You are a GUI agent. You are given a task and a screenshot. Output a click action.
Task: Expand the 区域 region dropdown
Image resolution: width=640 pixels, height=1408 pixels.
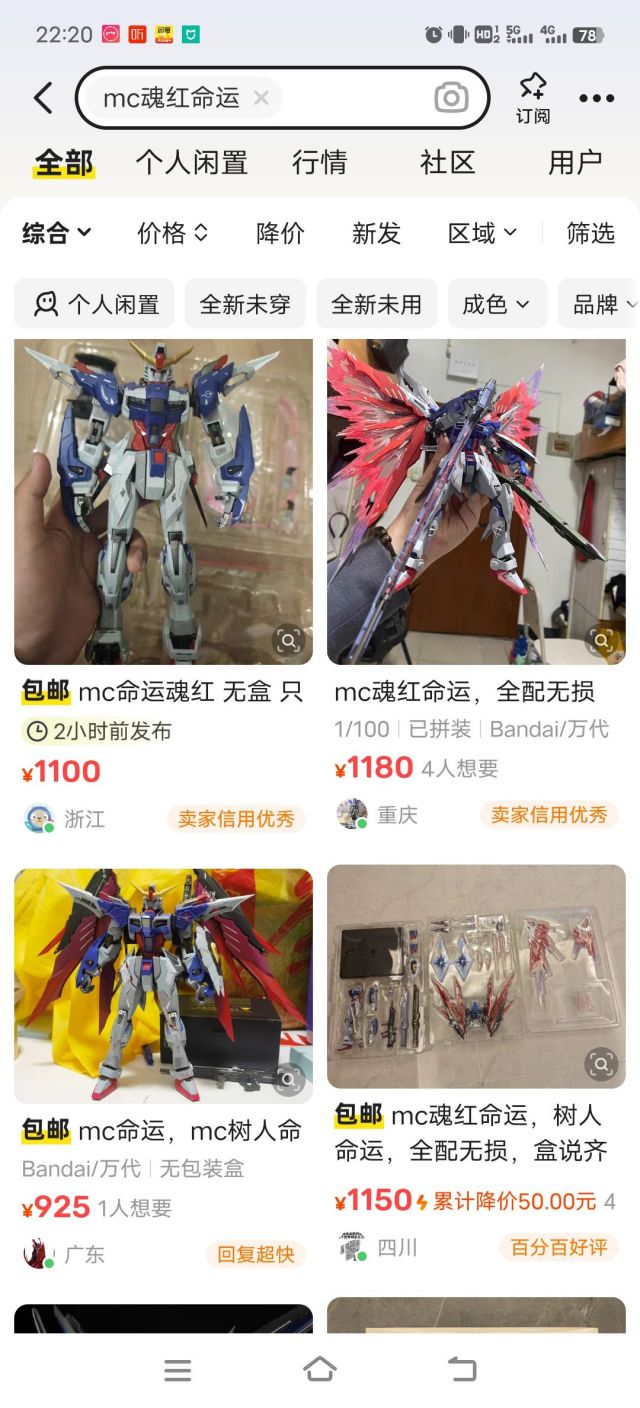(482, 233)
